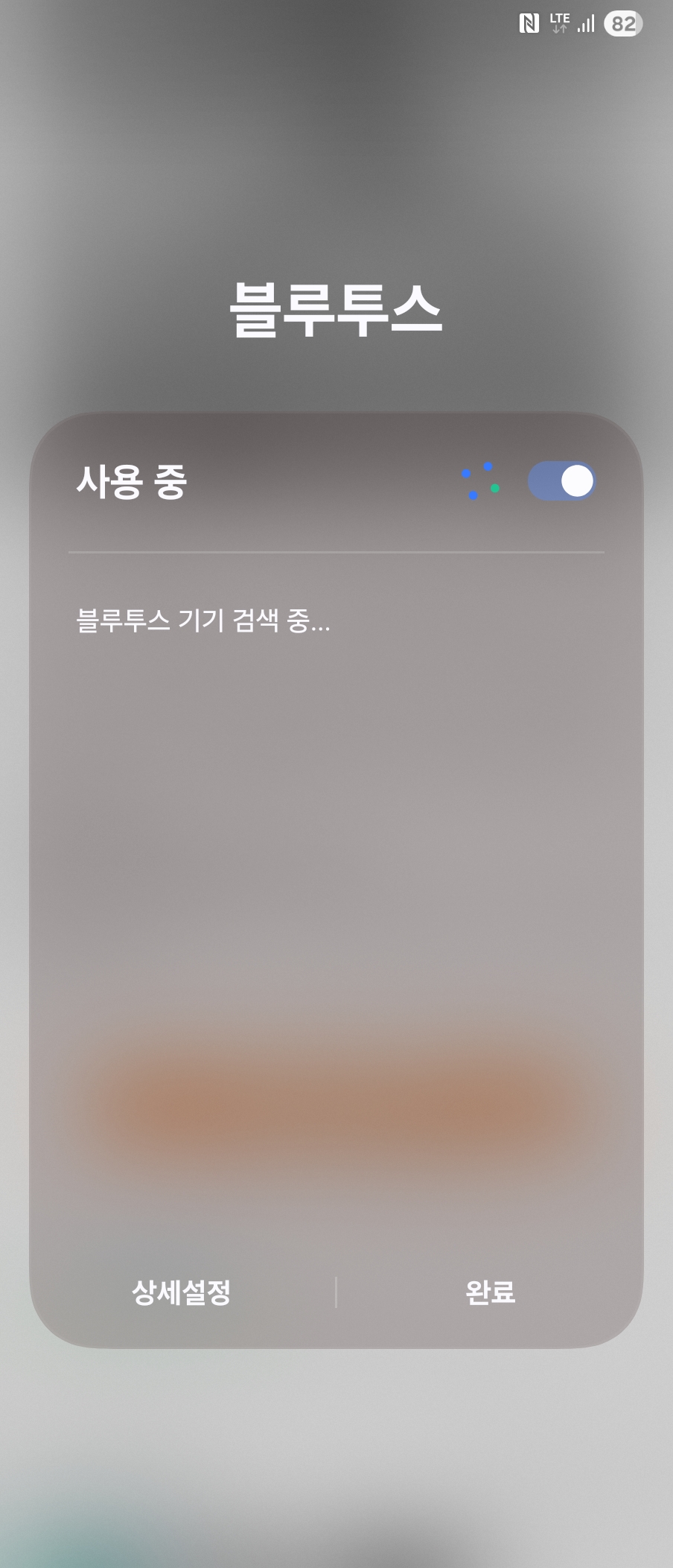This screenshot has height=1568, width=673.
Task: Tap 완료 to close the panel
Action: (490, 1292)
